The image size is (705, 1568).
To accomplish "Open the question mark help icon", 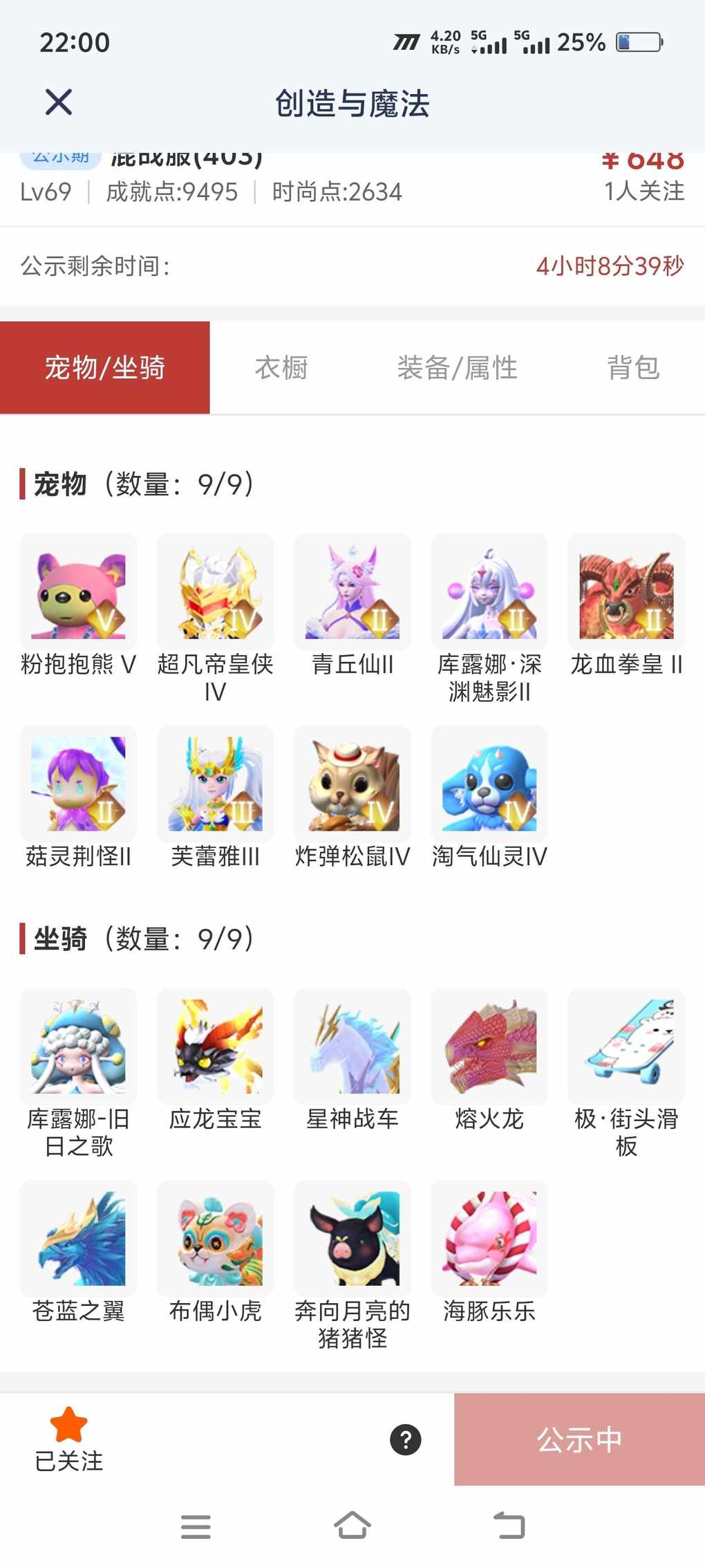I will [x=406, y=1439].
